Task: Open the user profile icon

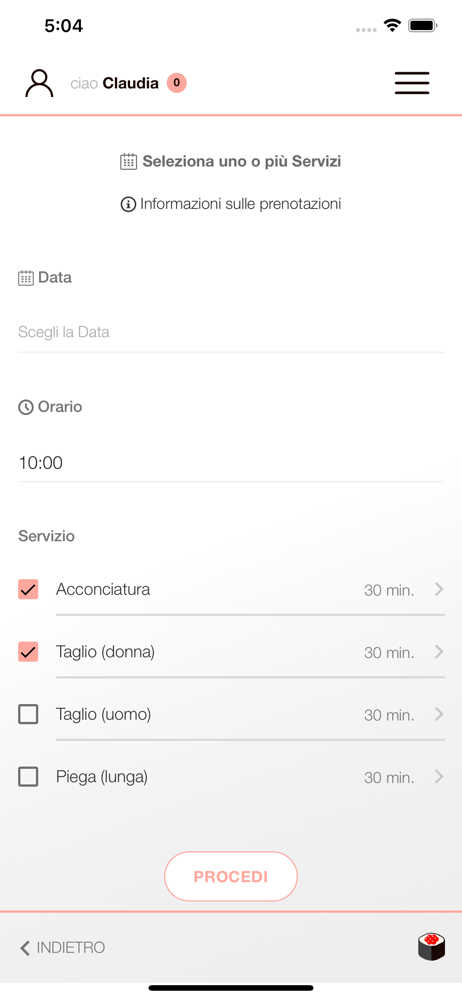Action: (x=40, y=84)
